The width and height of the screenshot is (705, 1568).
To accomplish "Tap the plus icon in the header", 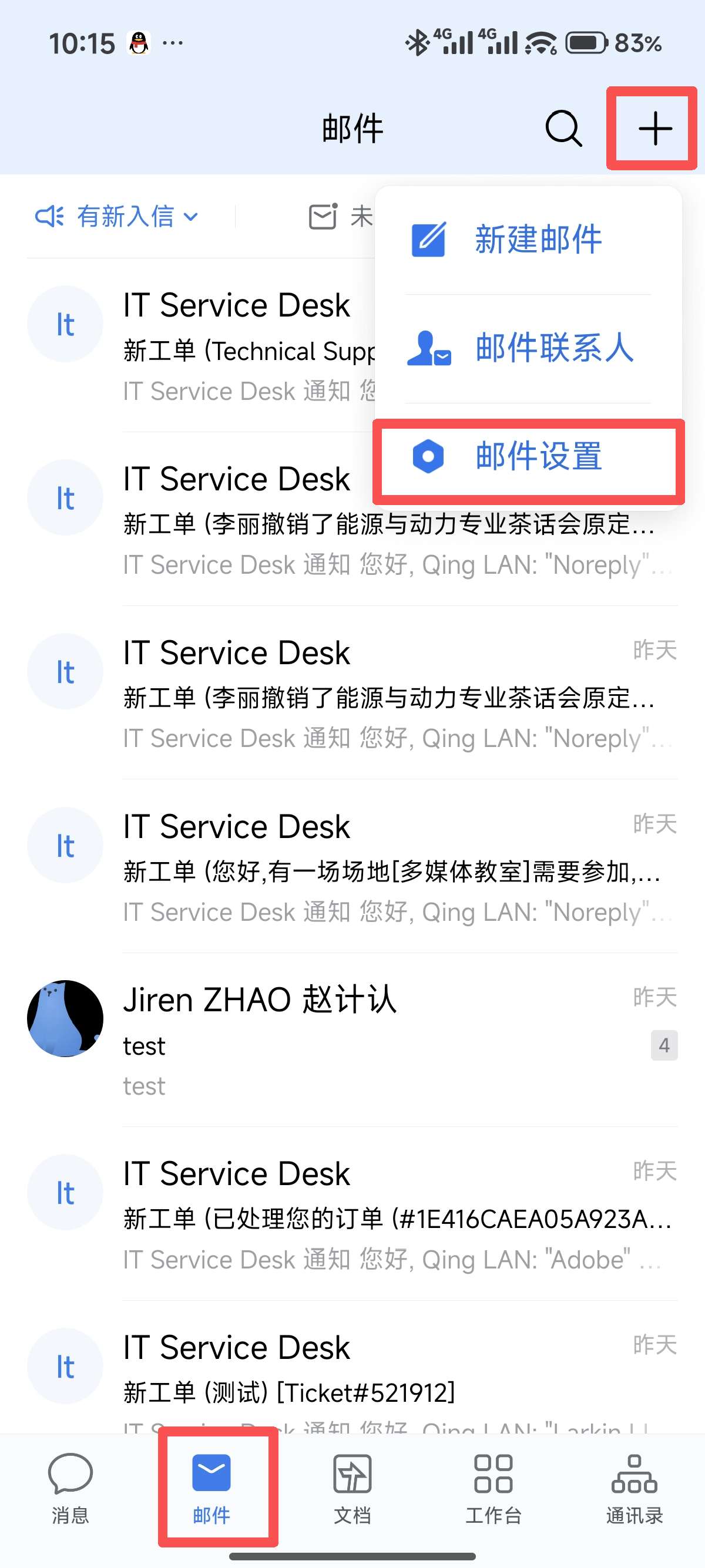I will (654, 129).
